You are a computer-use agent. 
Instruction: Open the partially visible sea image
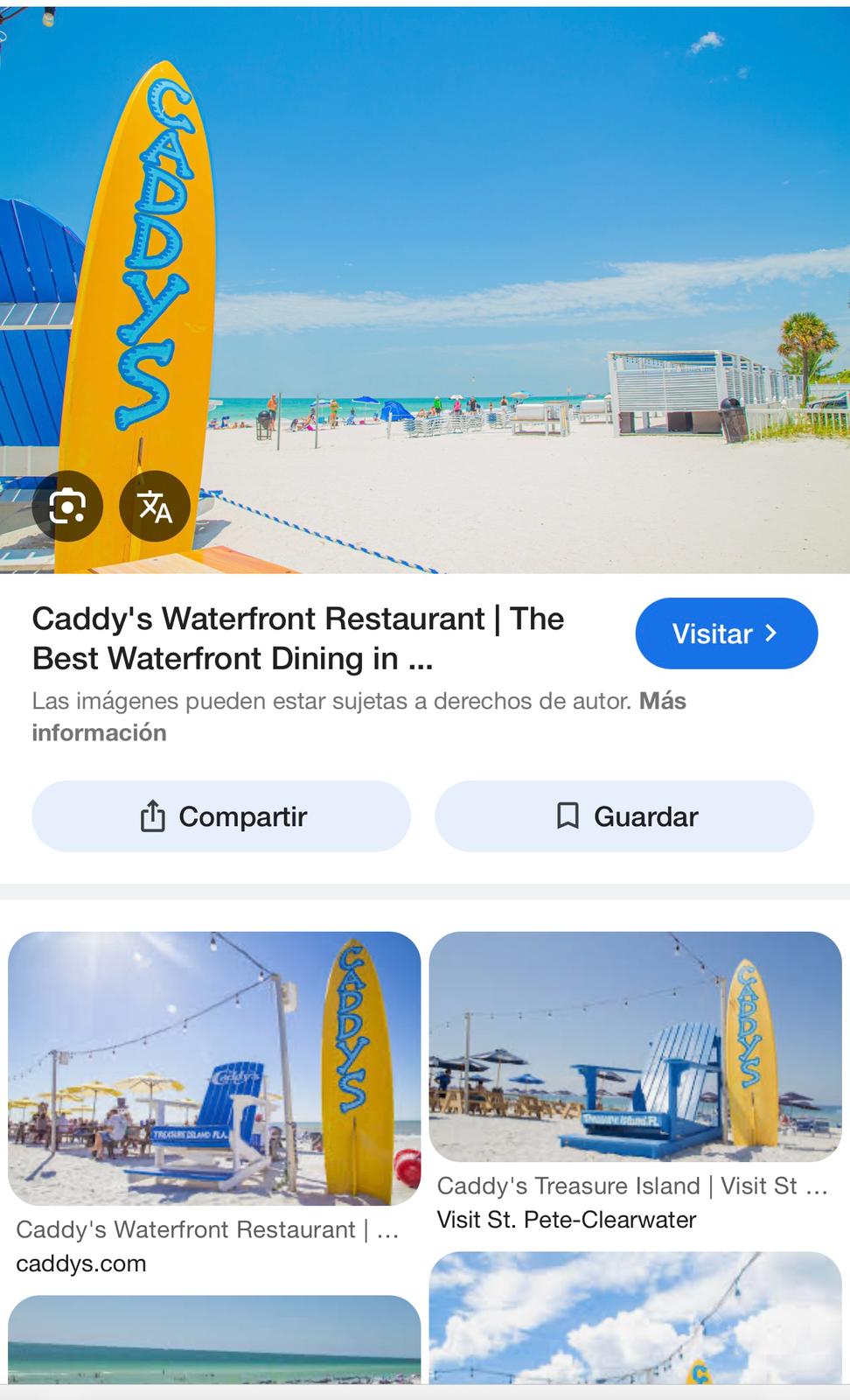[214, 1340]
